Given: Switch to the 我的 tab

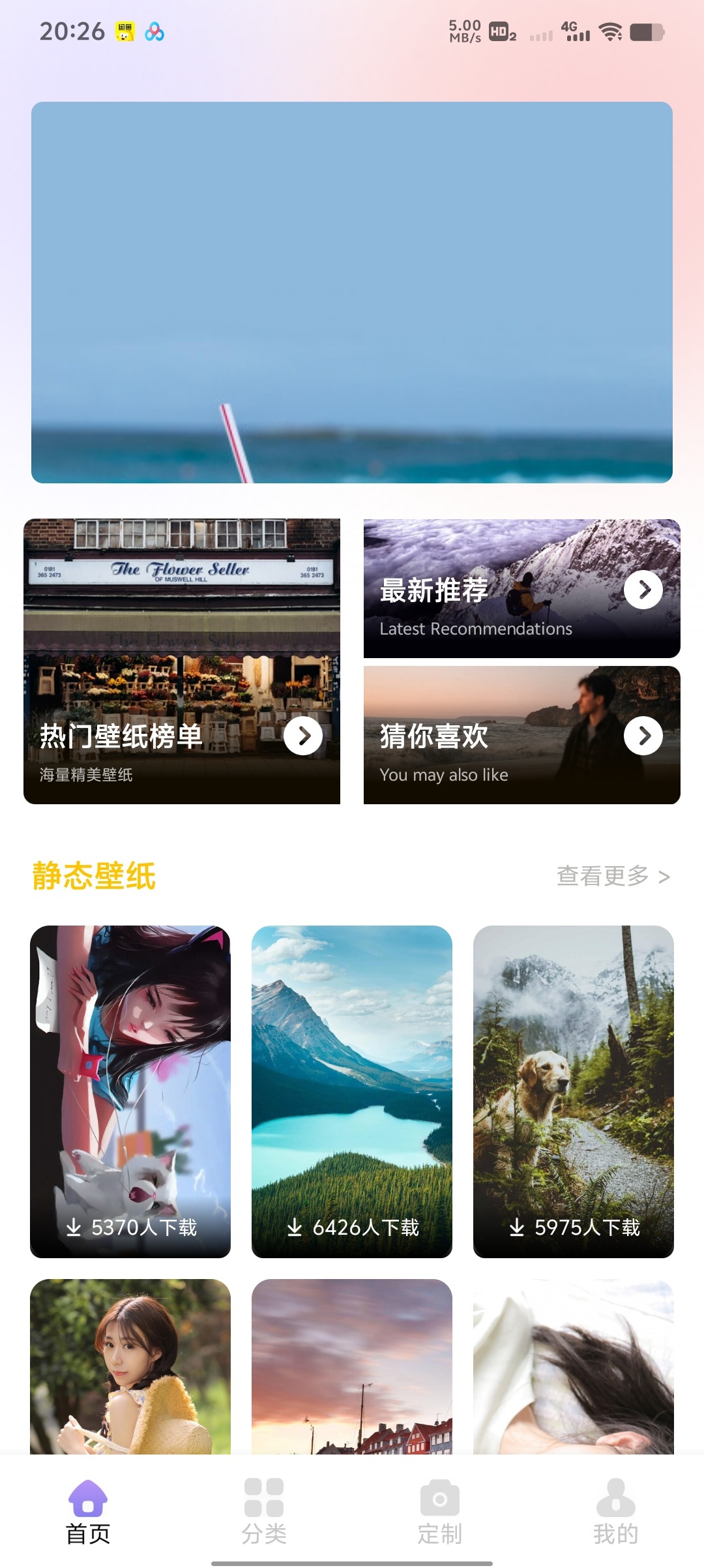Looking at the screenshot, I should click(x=616, y=1512).
